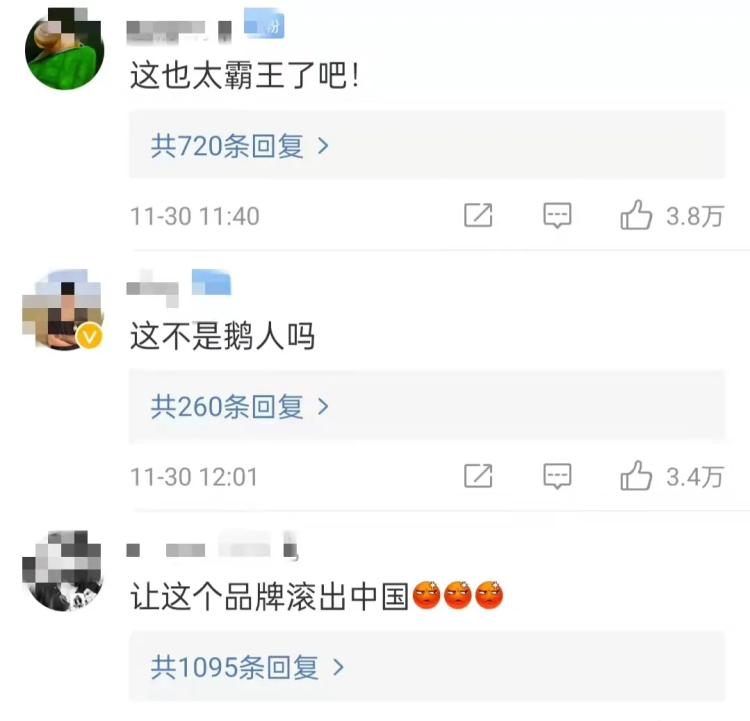Reply to the 这不是鹅人吗 comment
Screen dimensions: 750x721
557,476
